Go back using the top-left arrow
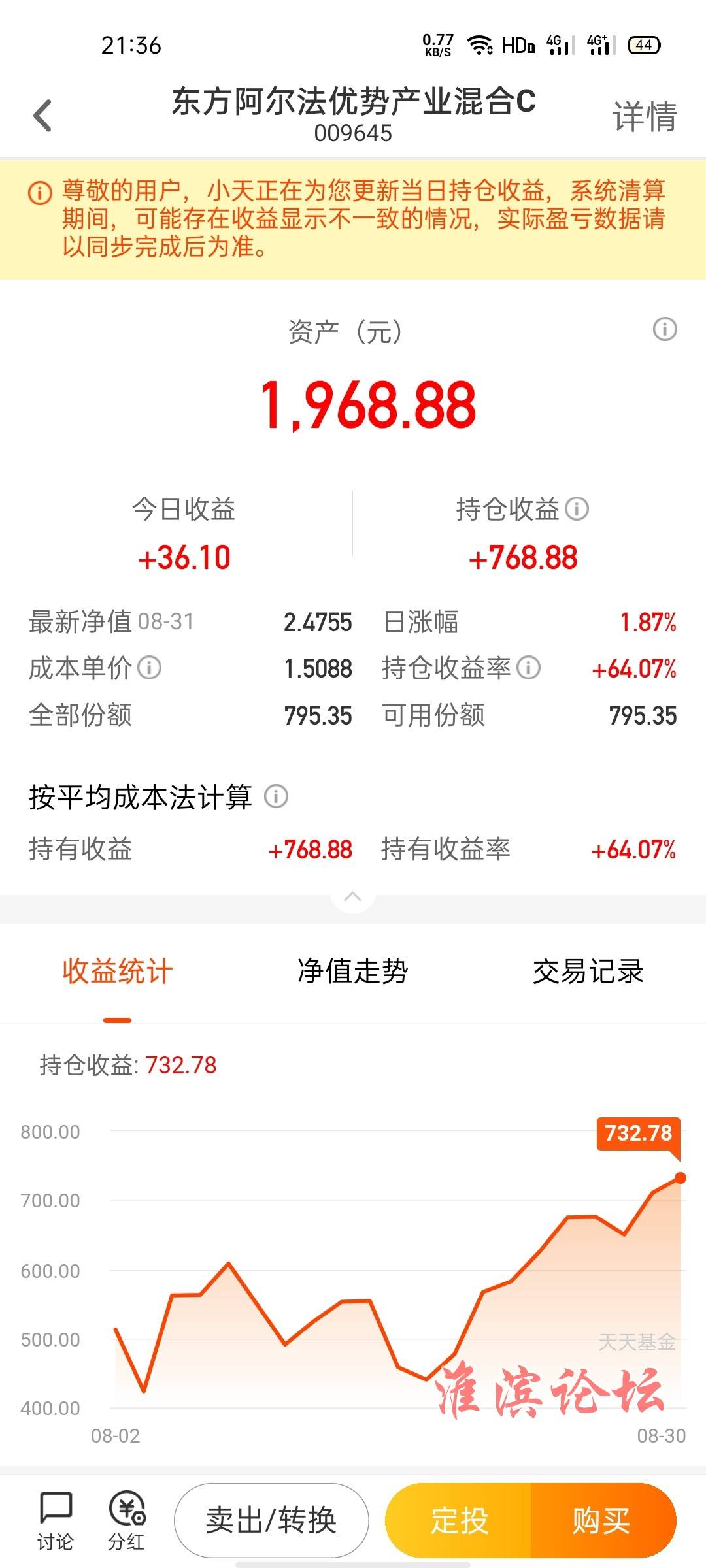 coord(42,116)
